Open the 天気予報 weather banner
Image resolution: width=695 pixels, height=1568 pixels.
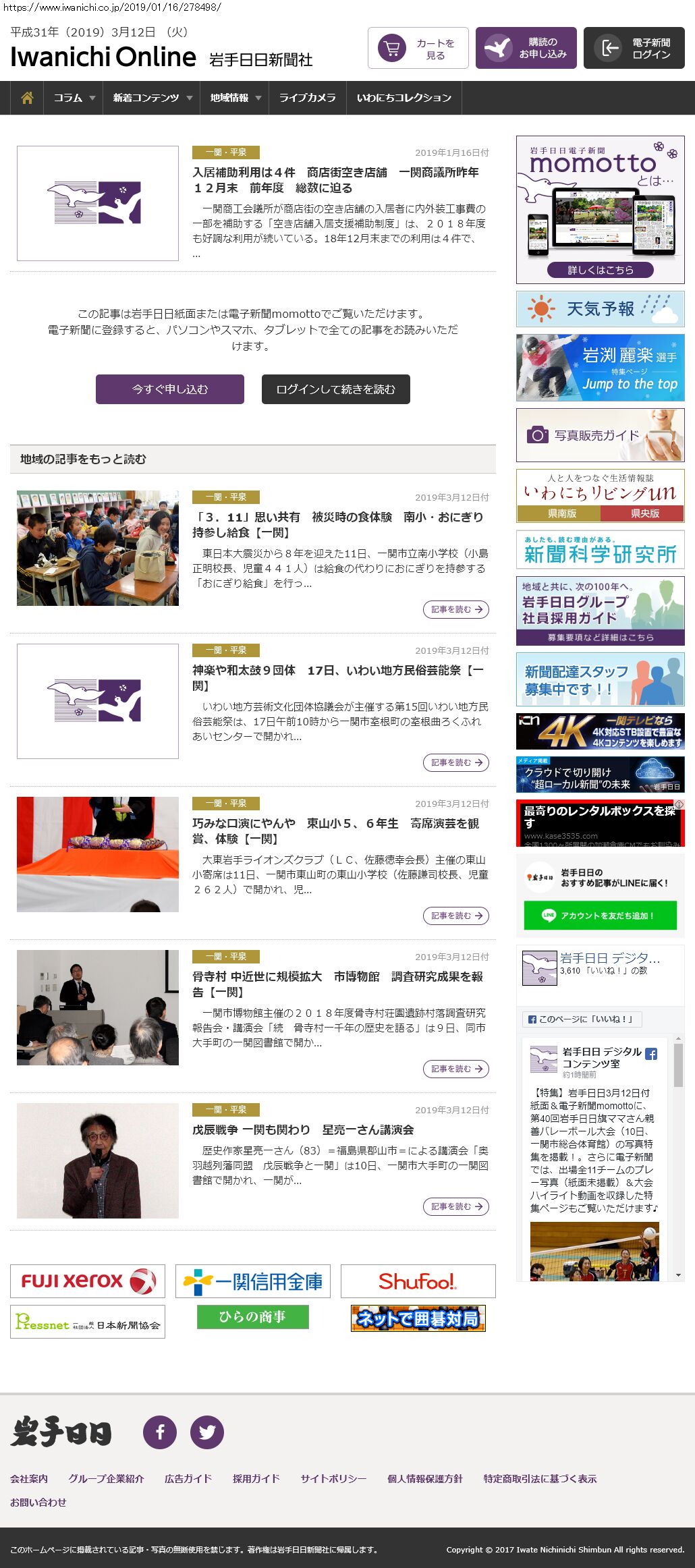[600, 309]
